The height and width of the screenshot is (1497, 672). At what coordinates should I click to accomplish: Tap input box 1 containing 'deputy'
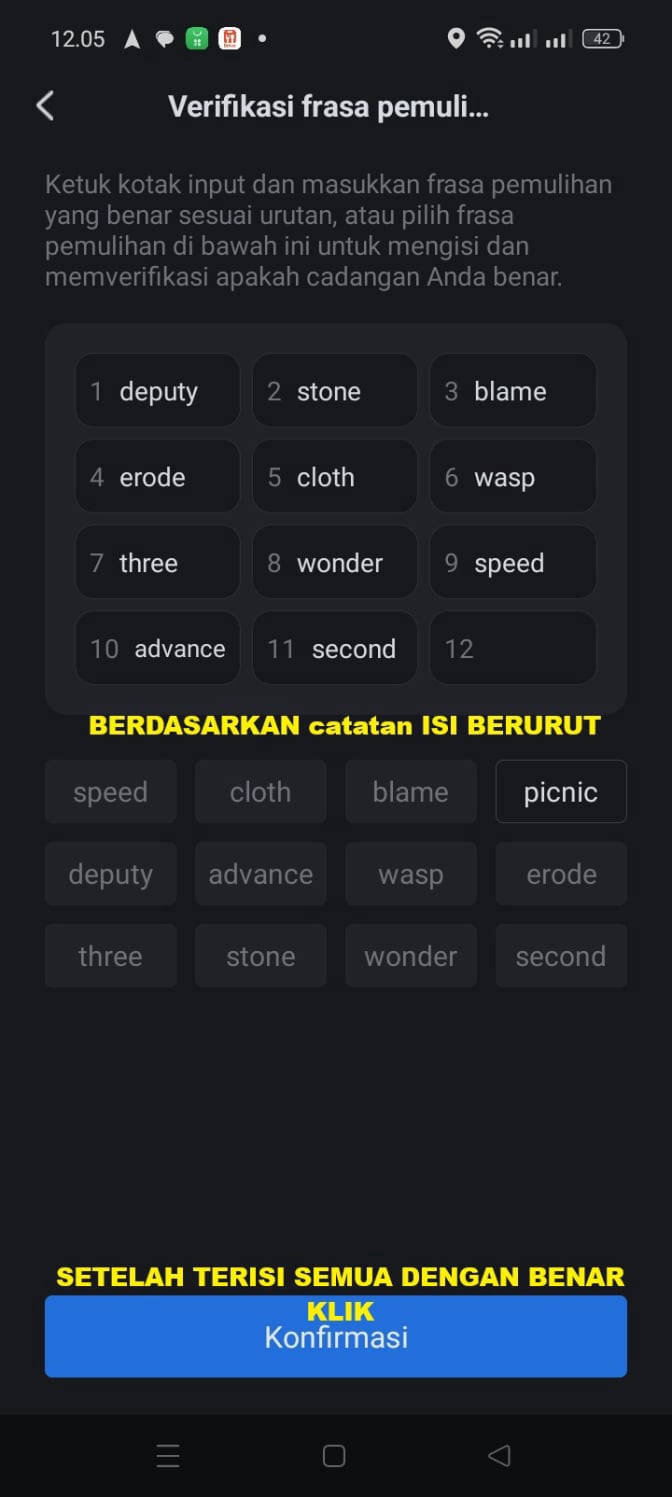pos(157,391)
